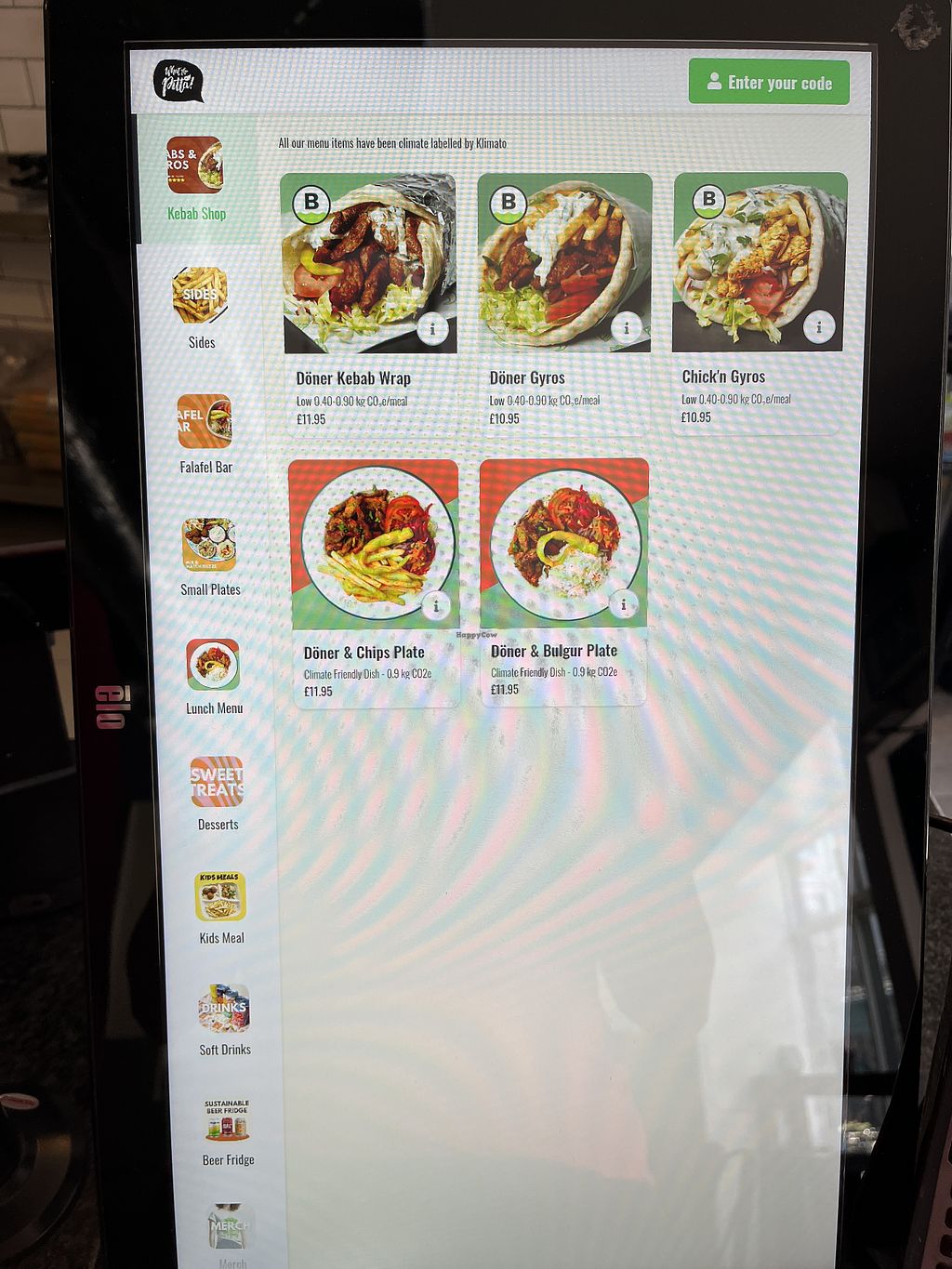The width and height of the screenshot is (952, 1269).
Task: Select the Kebab Shop category
Action: pyautogui.click(x=195, y=177)
